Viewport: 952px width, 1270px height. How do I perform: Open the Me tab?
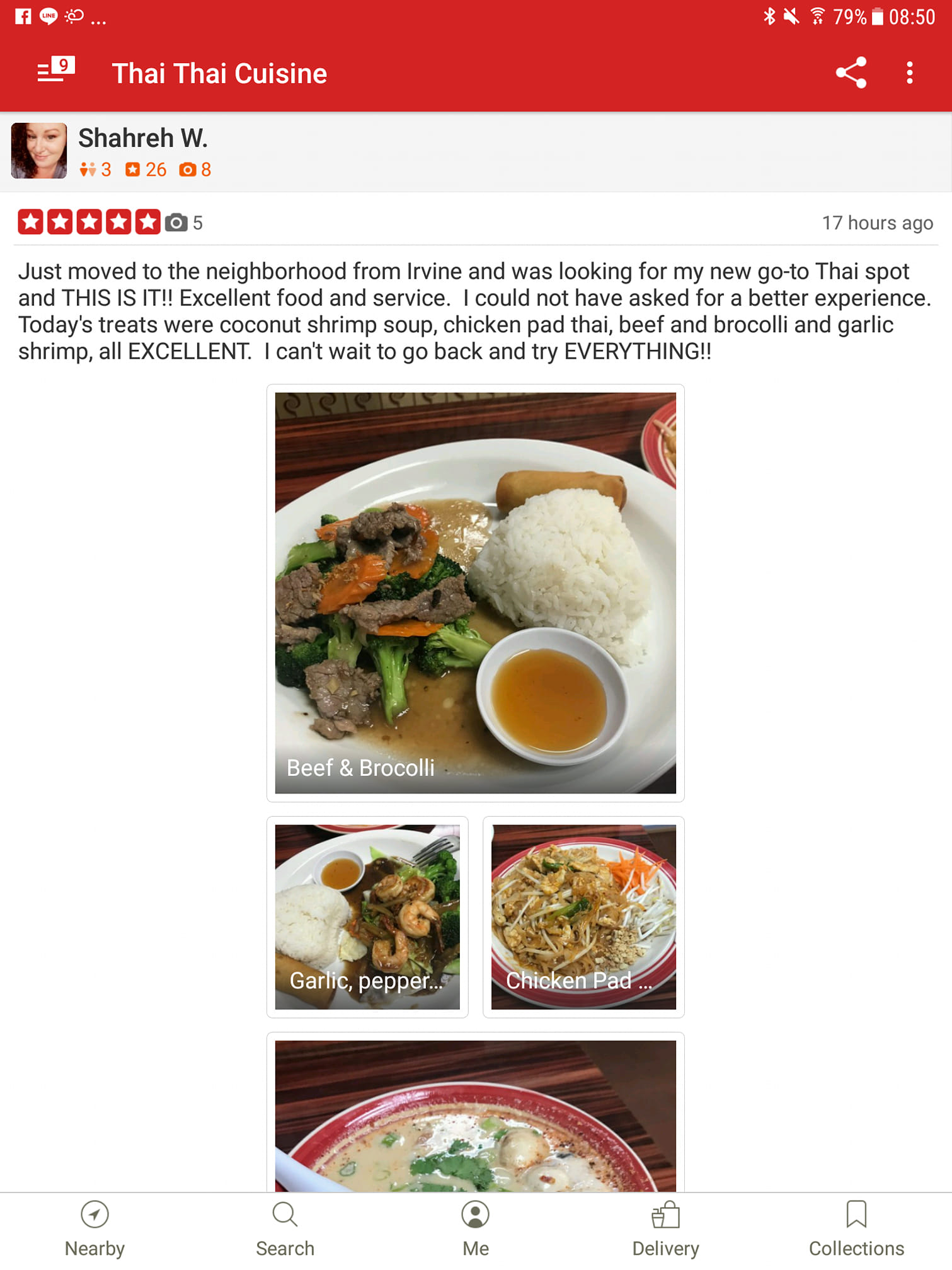[x=476, y=1229]
